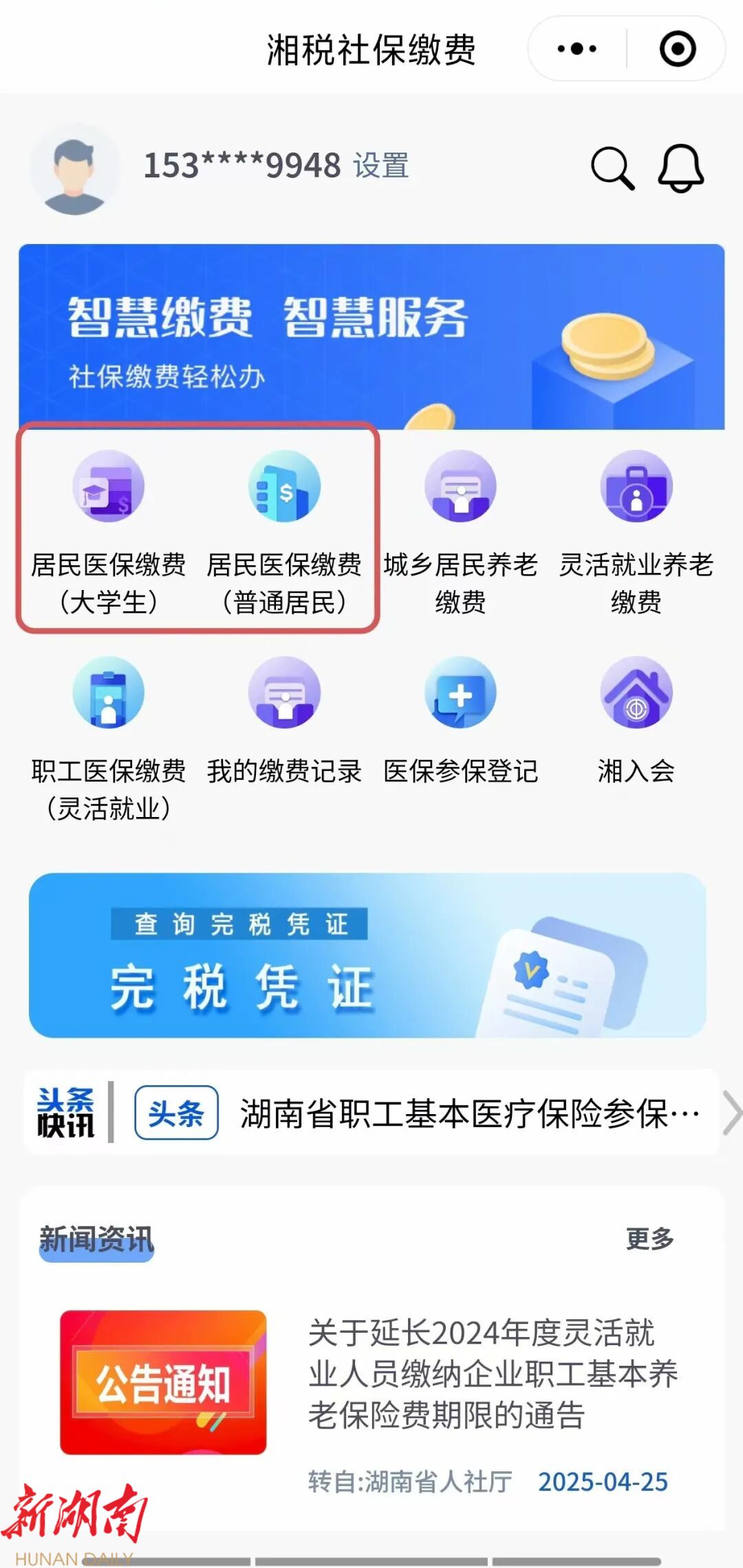Open 医保参保登记
Image resolution: width=743 pixels, height=1568 pixels.
point(460,722)
